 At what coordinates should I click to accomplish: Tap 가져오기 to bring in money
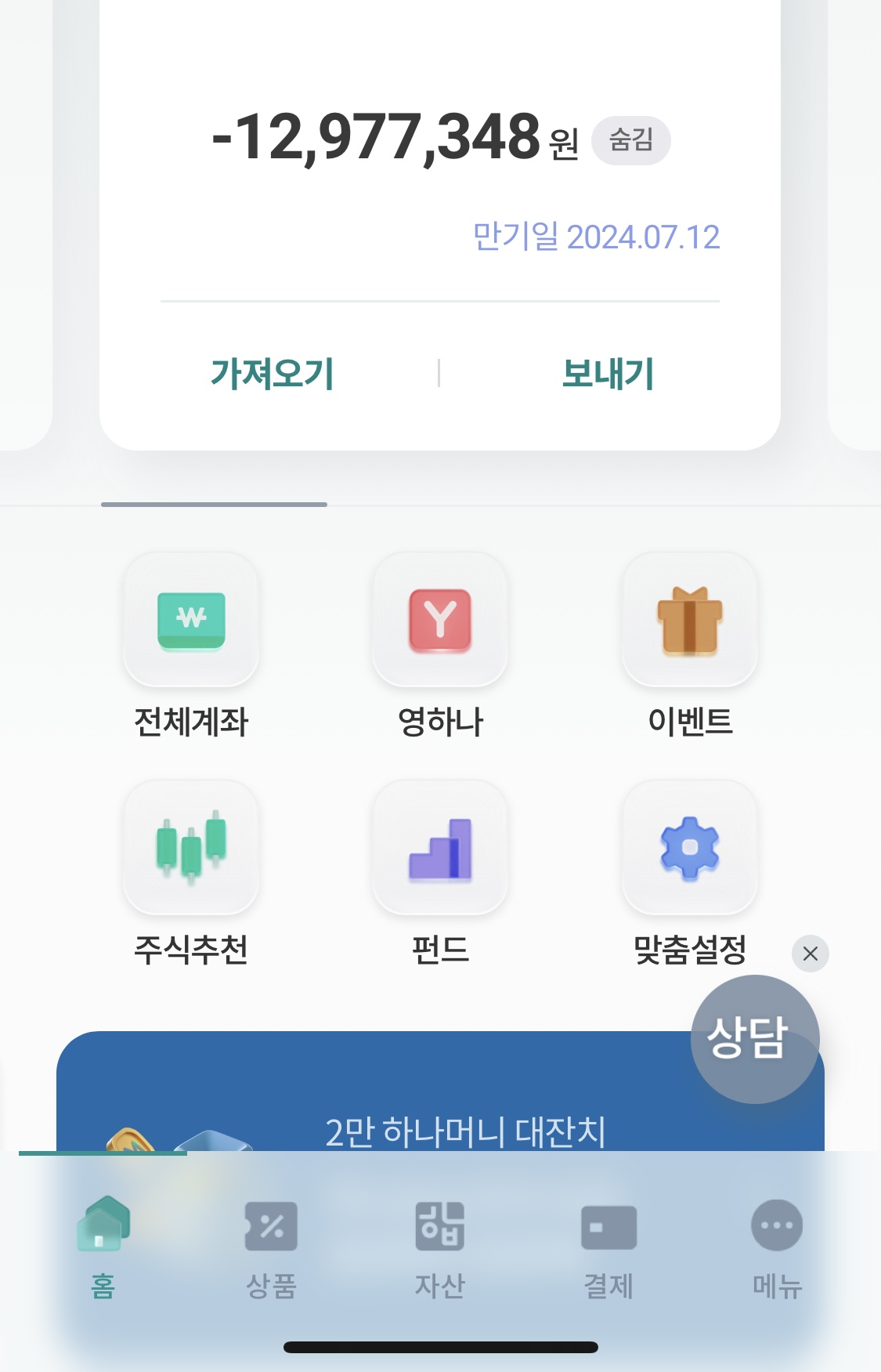point(272,374)
